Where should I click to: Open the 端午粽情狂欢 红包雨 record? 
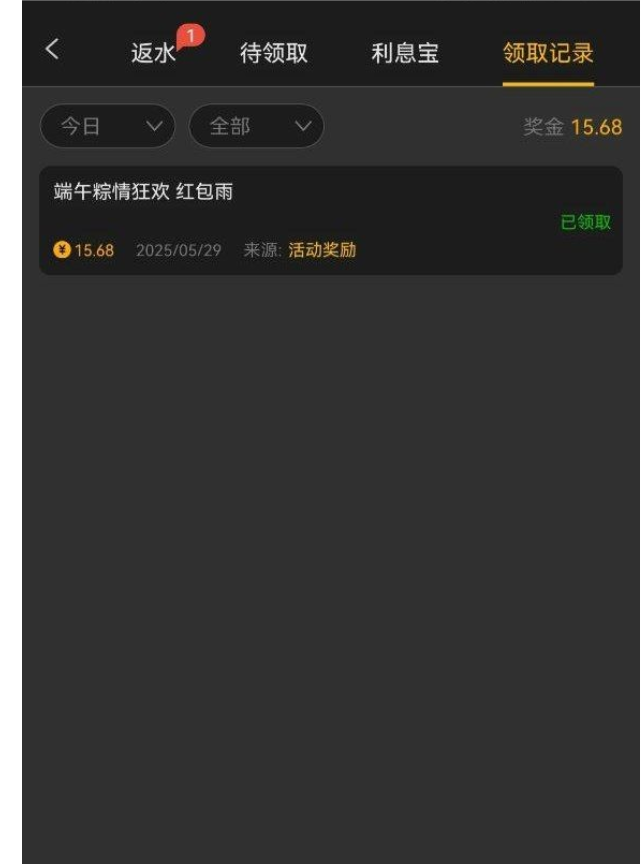tap(330, 221)
